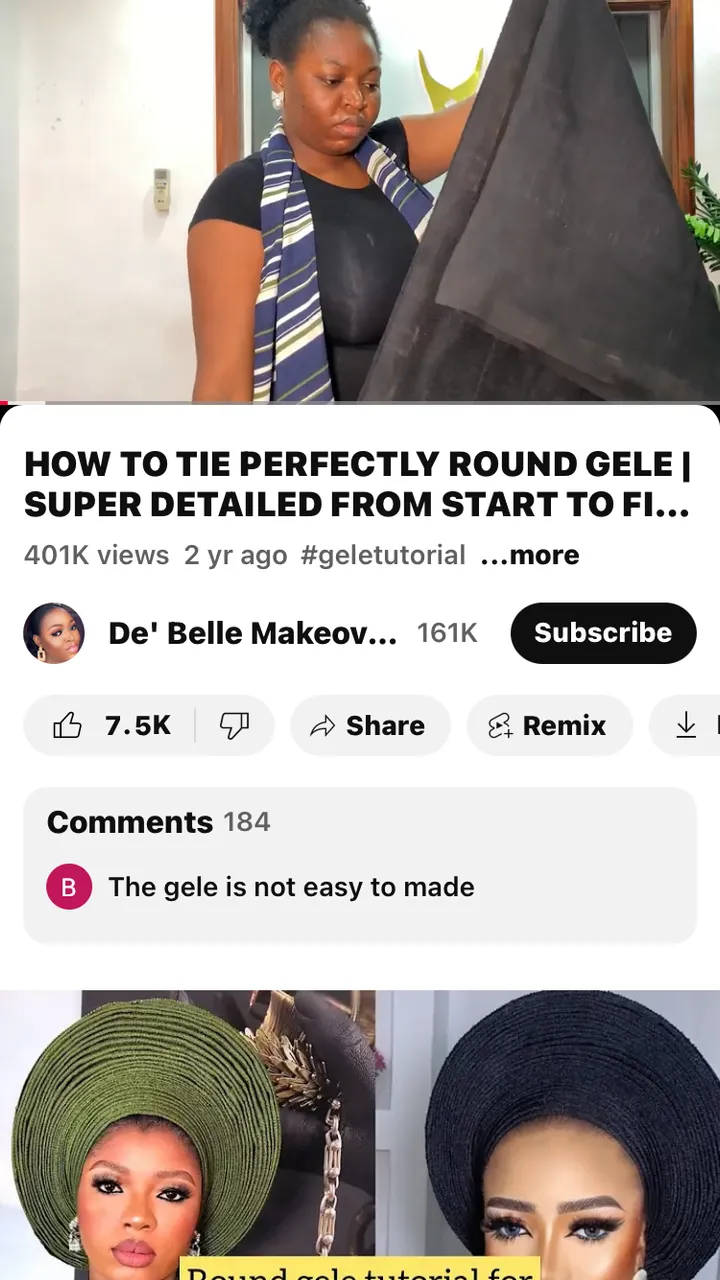
Task: Expand description with ...more
Action: [x=530, y=555]
